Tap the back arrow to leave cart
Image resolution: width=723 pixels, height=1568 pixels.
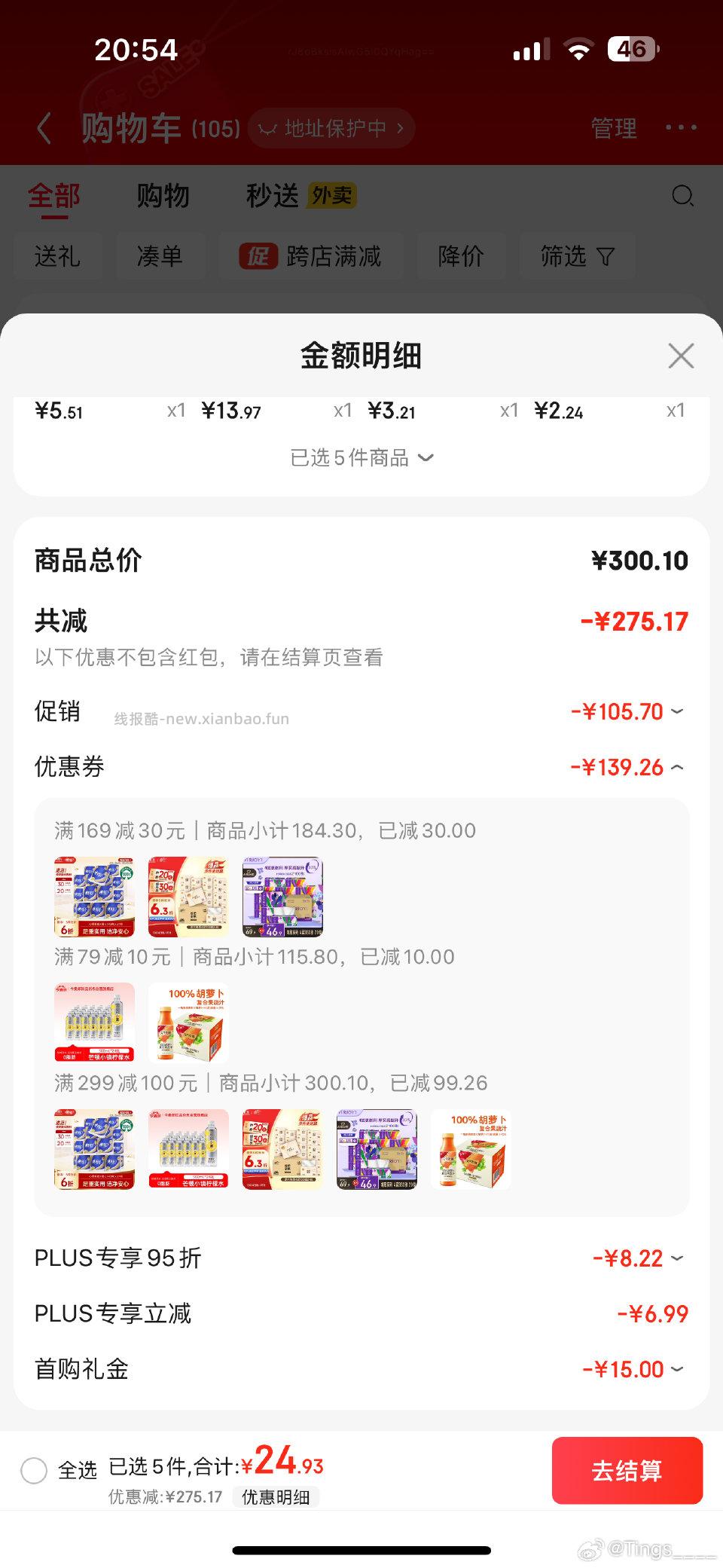[43, 128]
